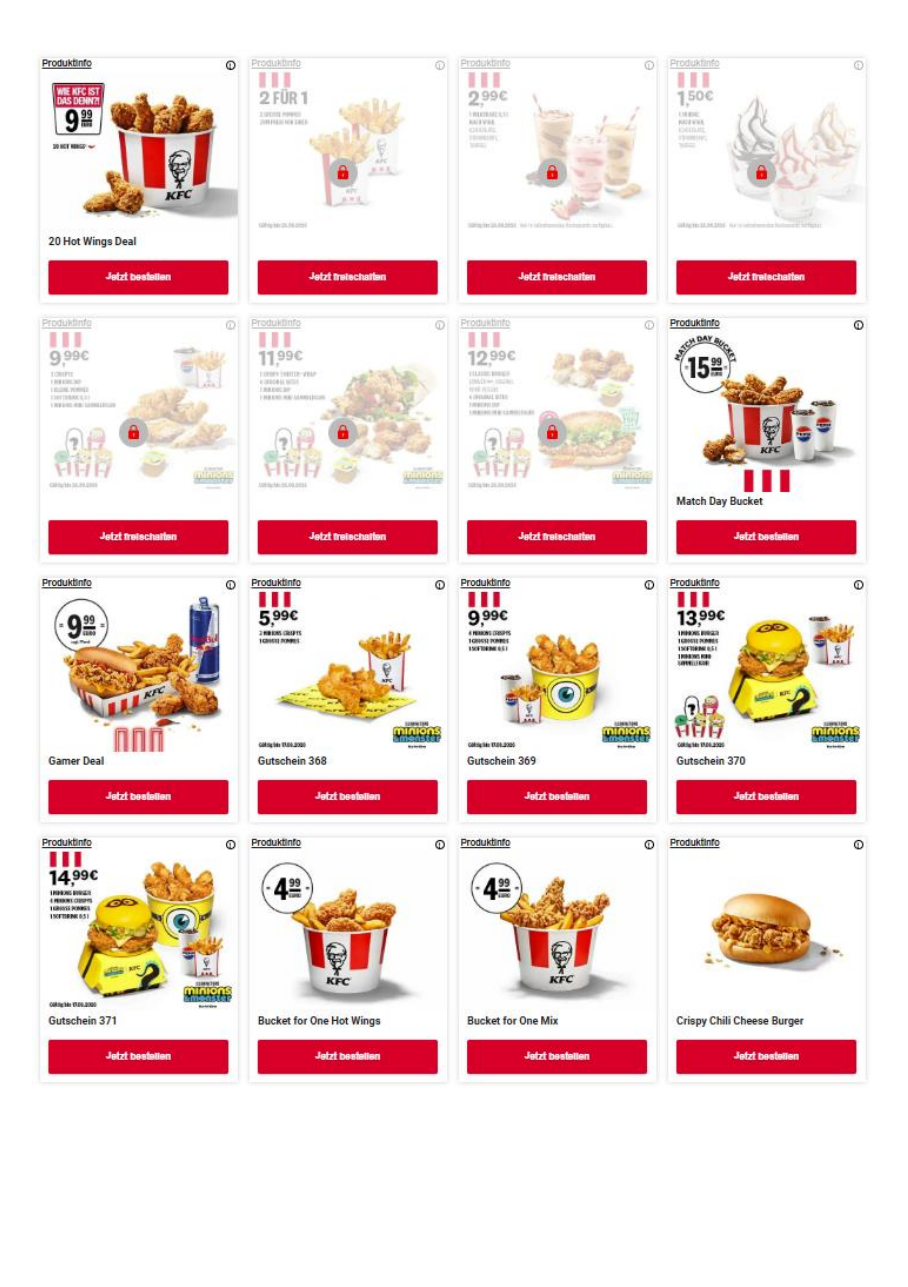Order Bucket for One Mix

click(x=557, y=1057)
